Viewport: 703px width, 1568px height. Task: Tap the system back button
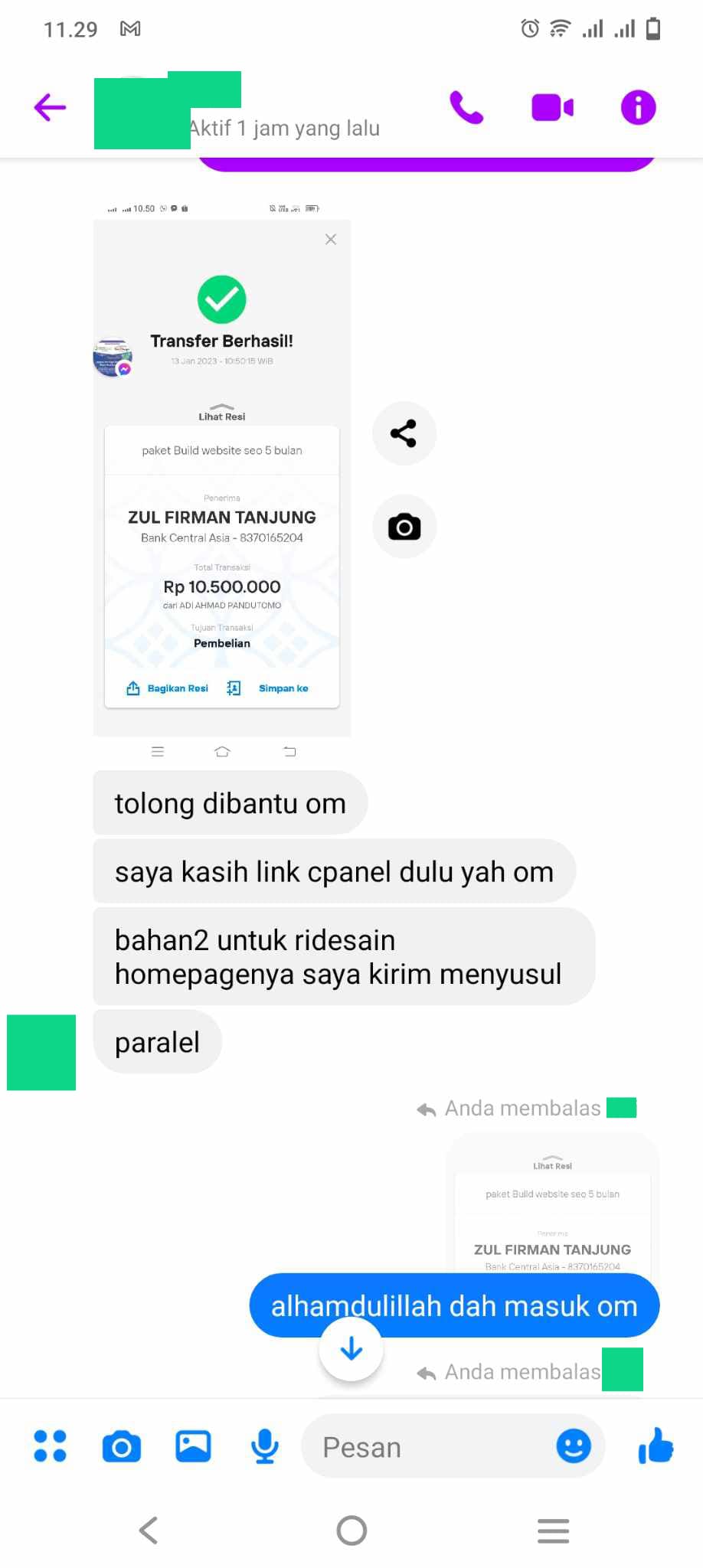[149, 1530]
